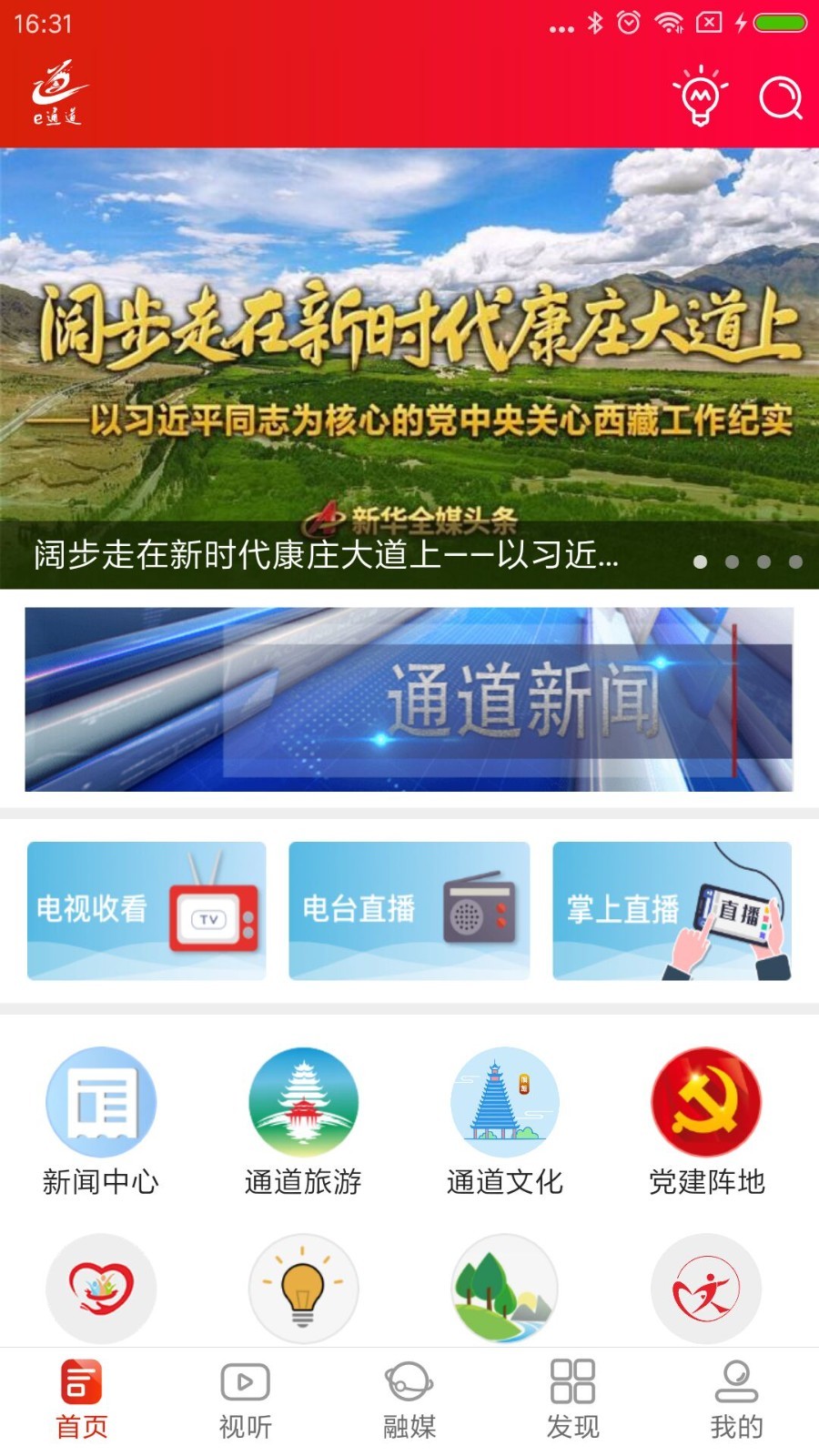The width and height of the screenshot is (819, 1456).
Task: Tap the trees landscape icon in grid
Action: (x=505, y=1288)
